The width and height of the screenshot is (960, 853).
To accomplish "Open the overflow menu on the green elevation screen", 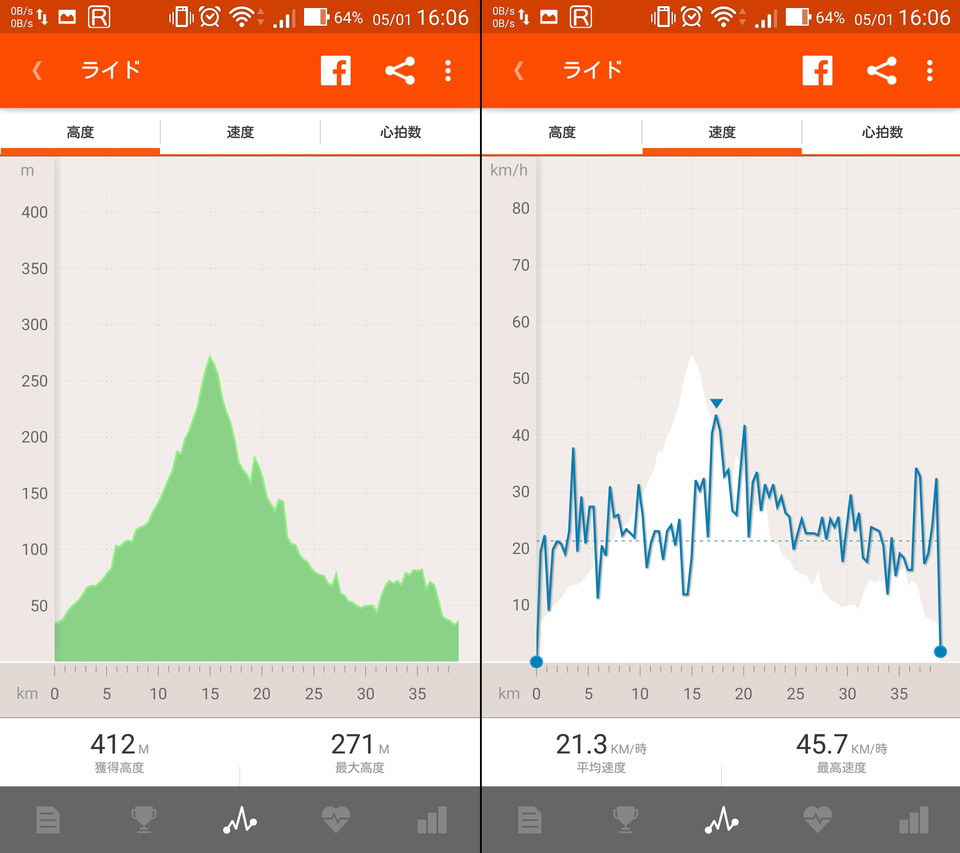I will (x=448, y=70).
